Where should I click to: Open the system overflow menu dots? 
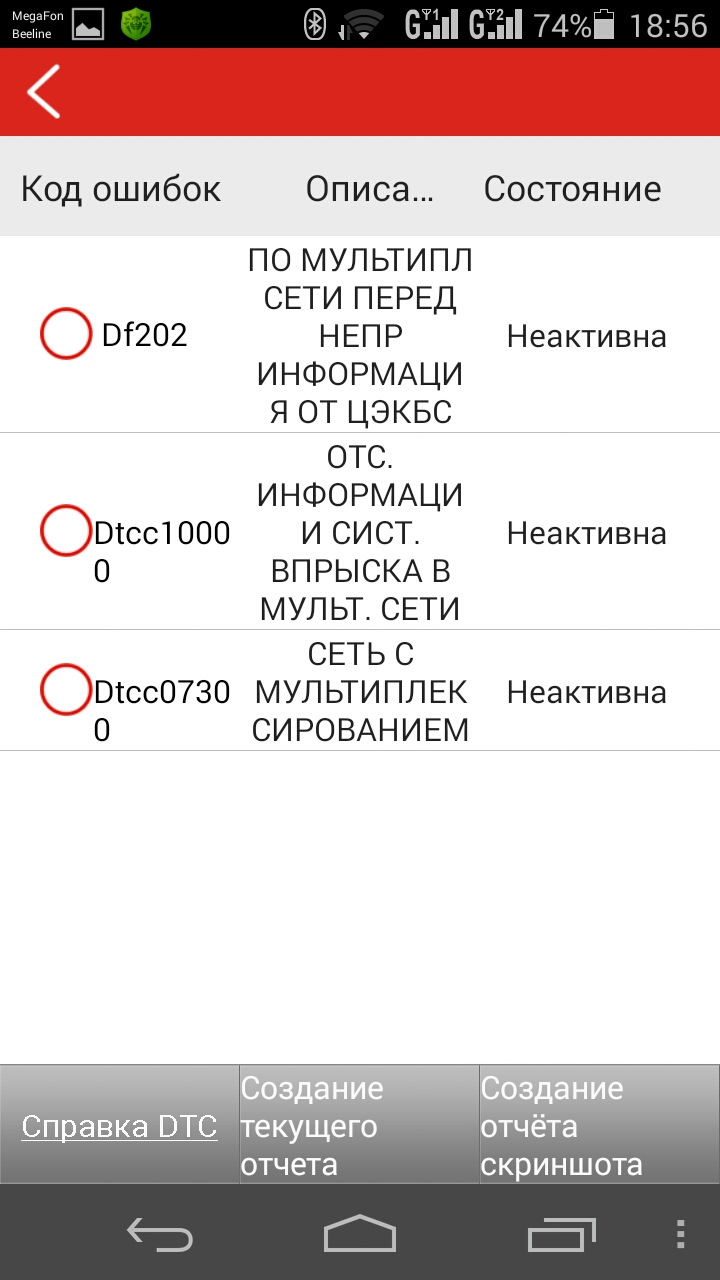[680, 1234]
